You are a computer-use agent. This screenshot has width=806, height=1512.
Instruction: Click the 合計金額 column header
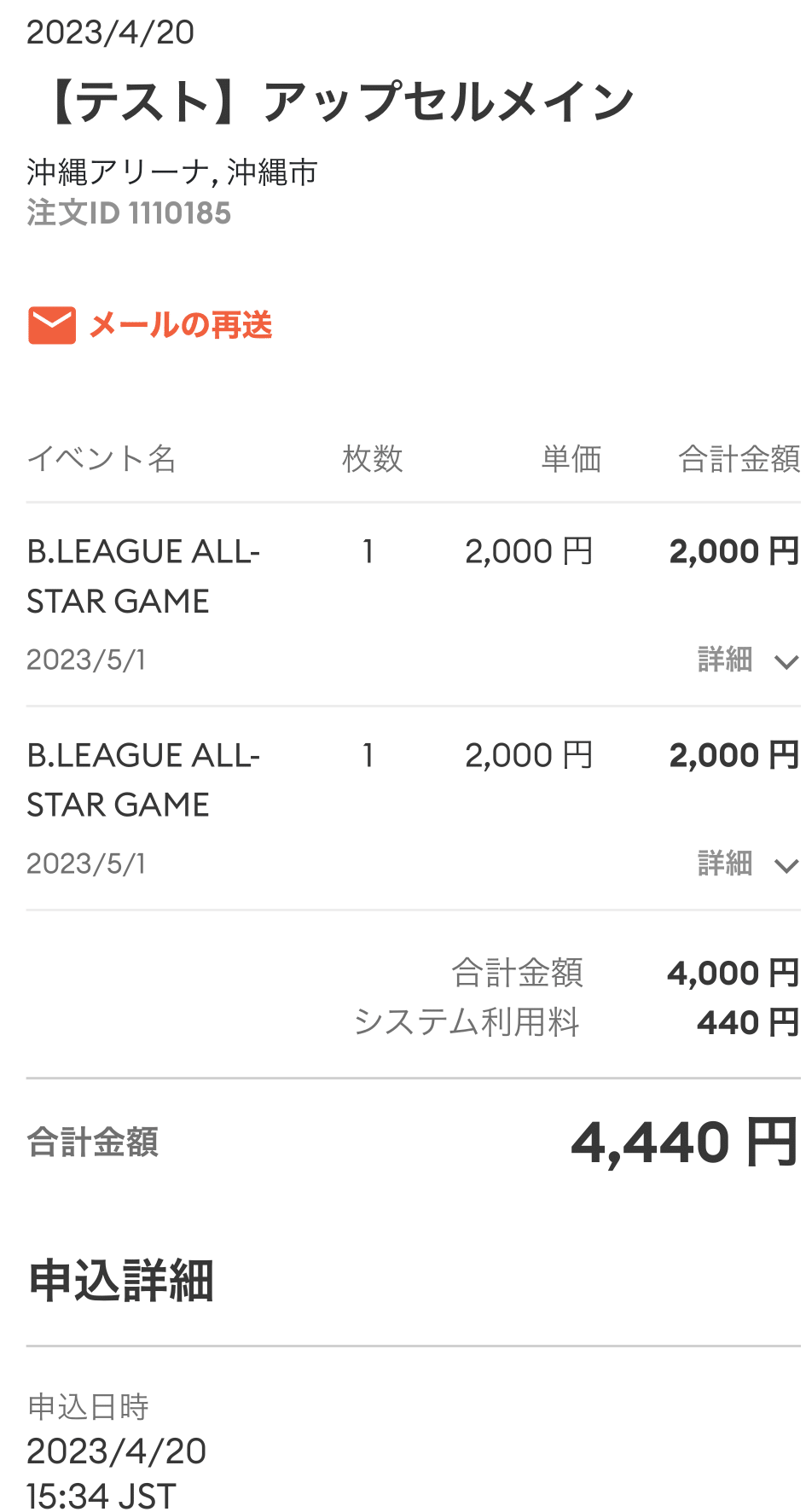click(x=739, y=459)
